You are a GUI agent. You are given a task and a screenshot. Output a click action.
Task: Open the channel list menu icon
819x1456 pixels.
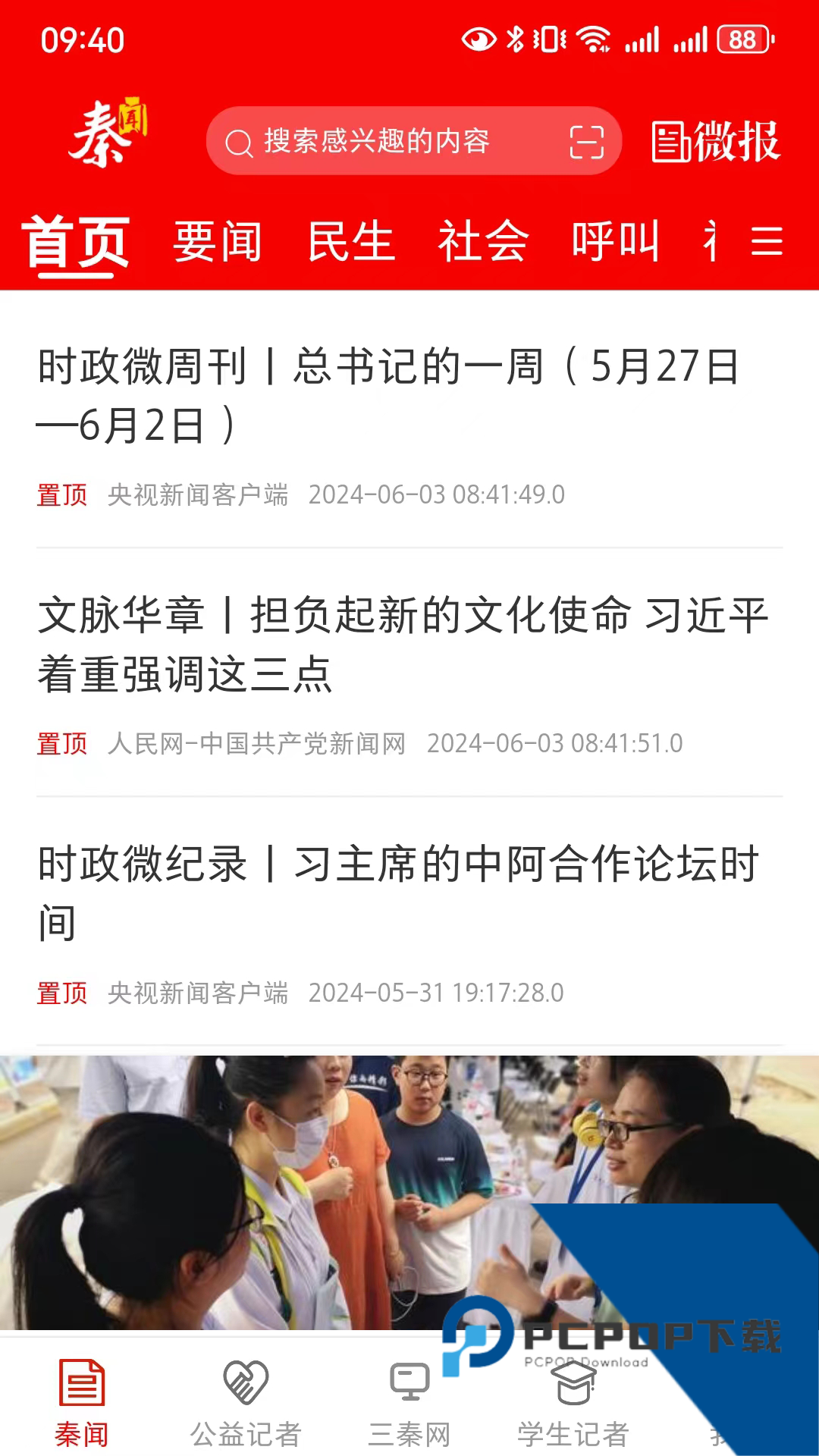point(767,242)
